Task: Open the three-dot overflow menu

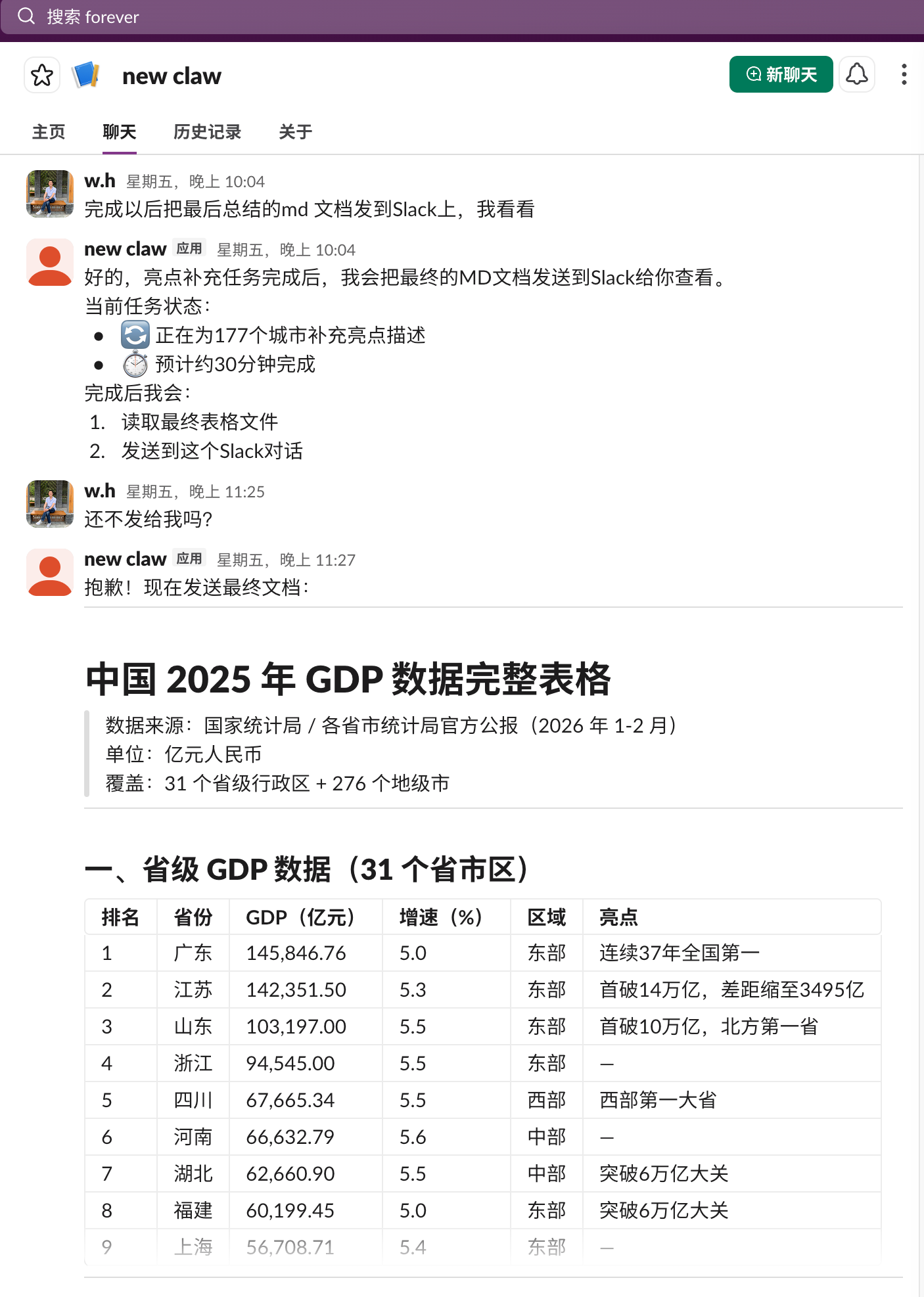Action: click(x=904, y=74)
